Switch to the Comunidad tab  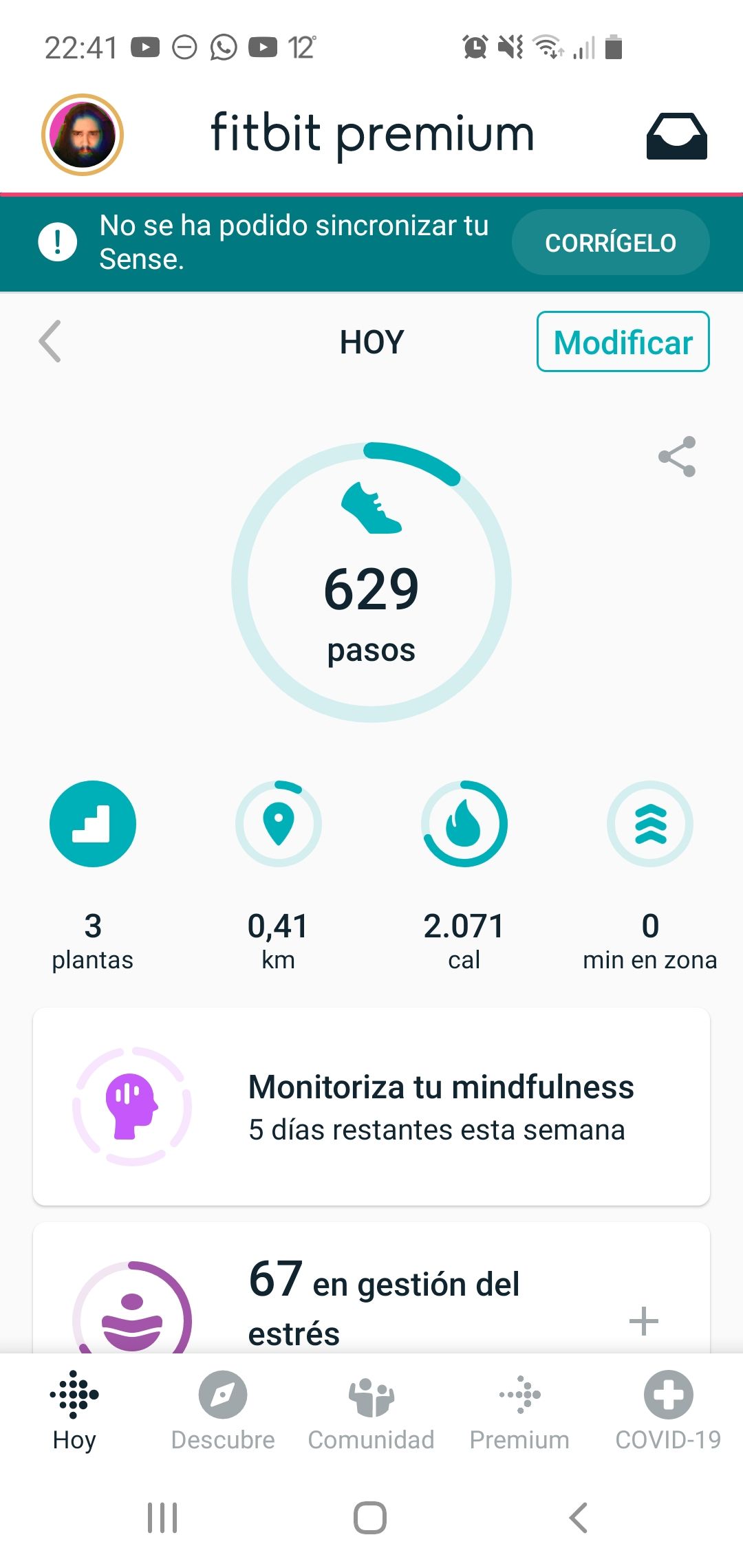coord(371,1411)
